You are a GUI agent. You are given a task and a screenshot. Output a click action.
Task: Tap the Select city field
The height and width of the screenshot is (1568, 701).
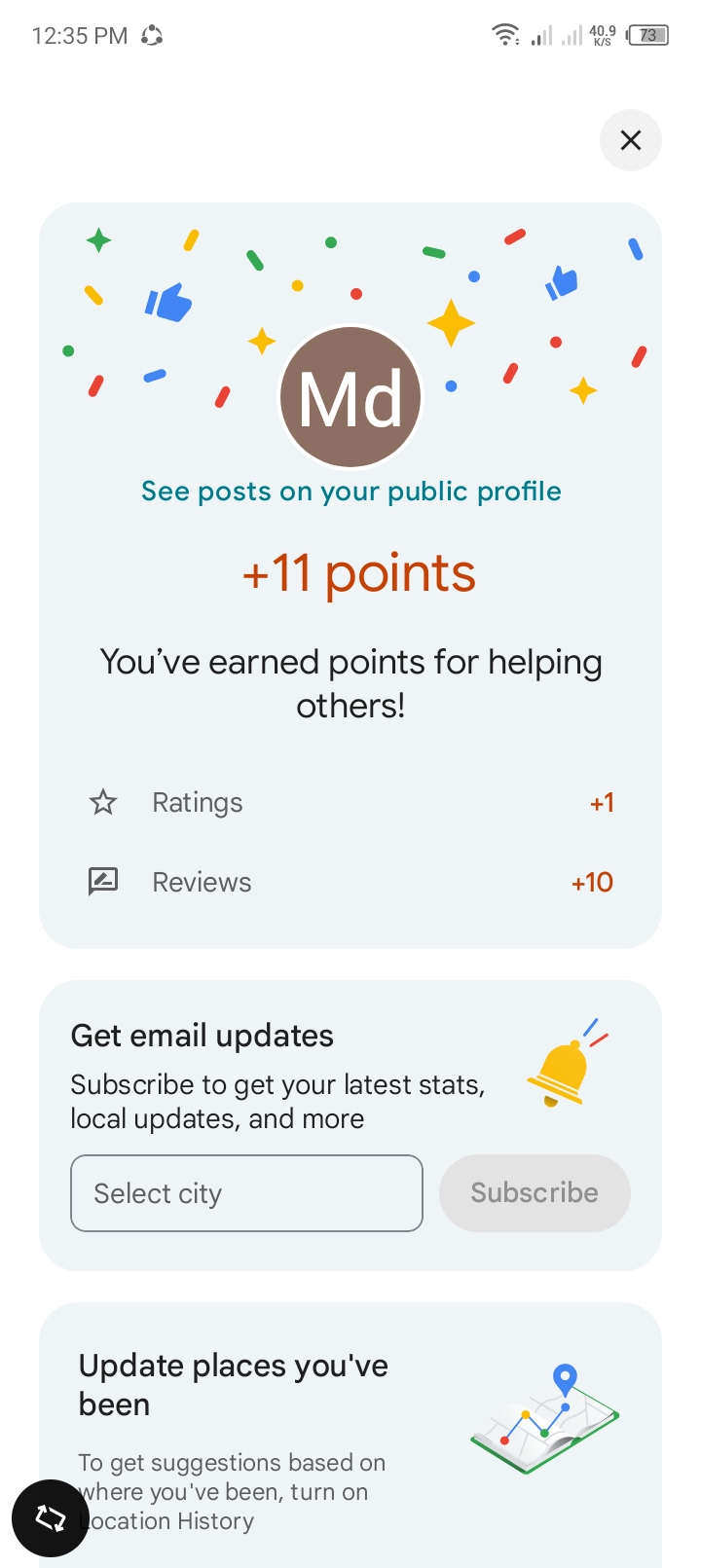[x=246, y=1193]
